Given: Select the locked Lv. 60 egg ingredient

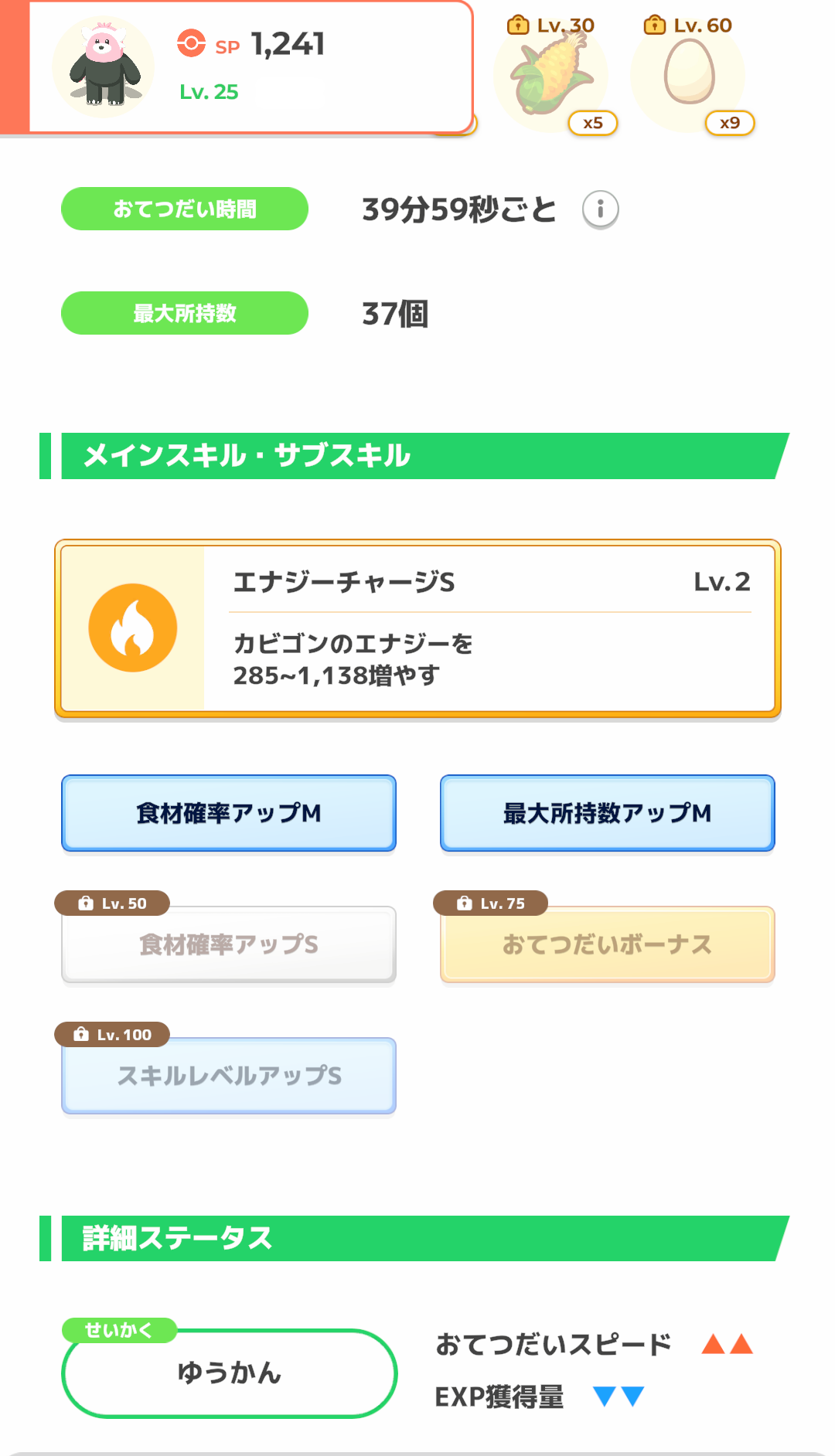Looking at the screenshot, I should (689, 75).
